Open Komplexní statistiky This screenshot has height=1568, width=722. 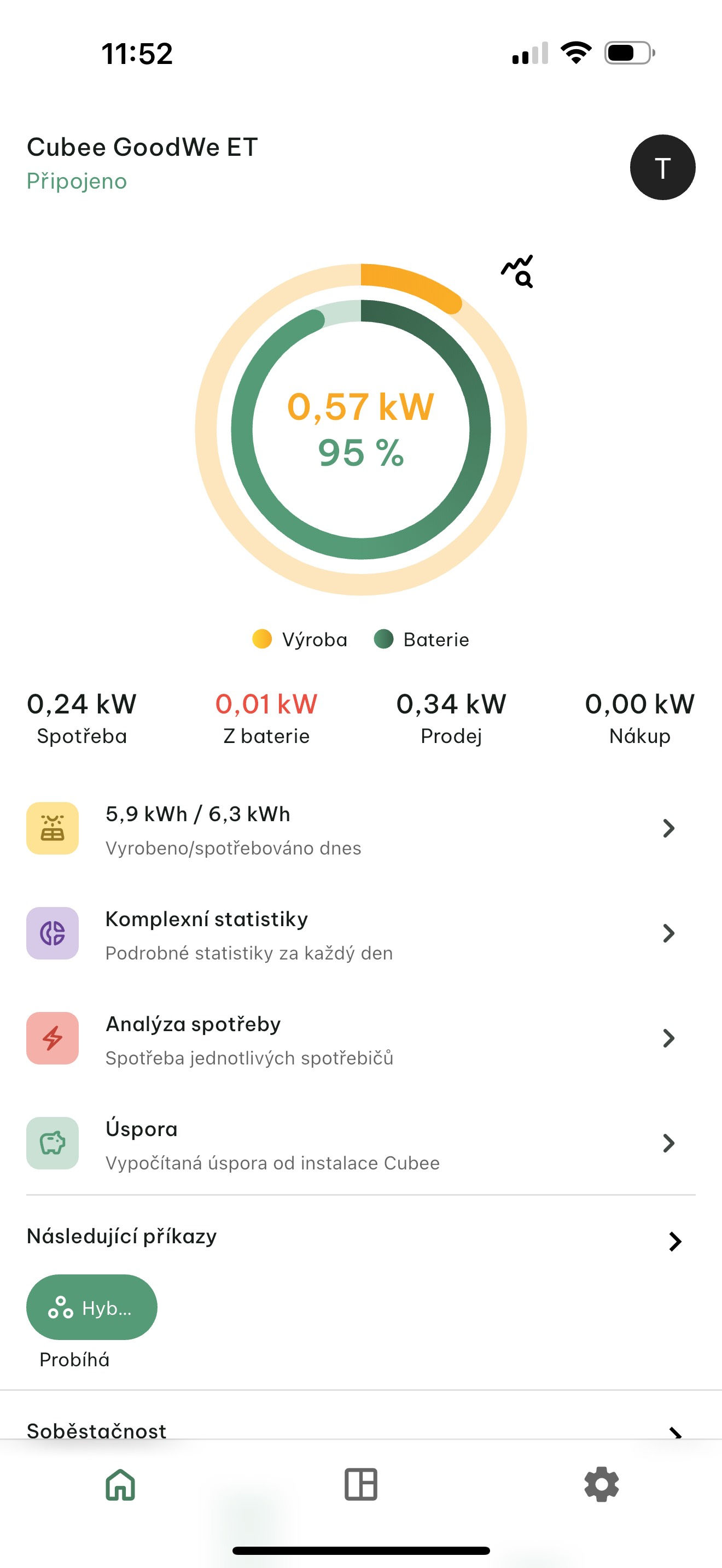click(360, 934)
